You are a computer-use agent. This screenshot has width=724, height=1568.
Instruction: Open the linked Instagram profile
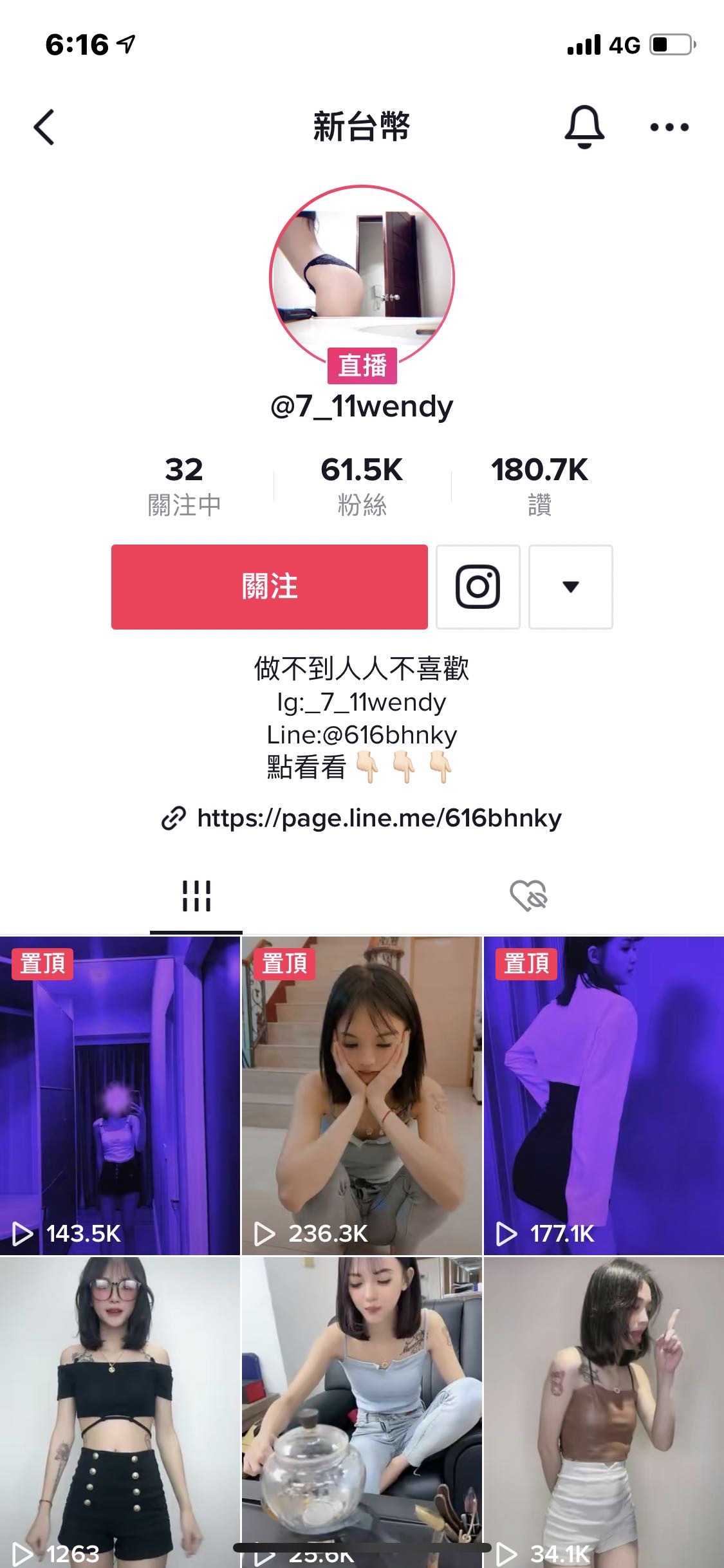[478, 586]
